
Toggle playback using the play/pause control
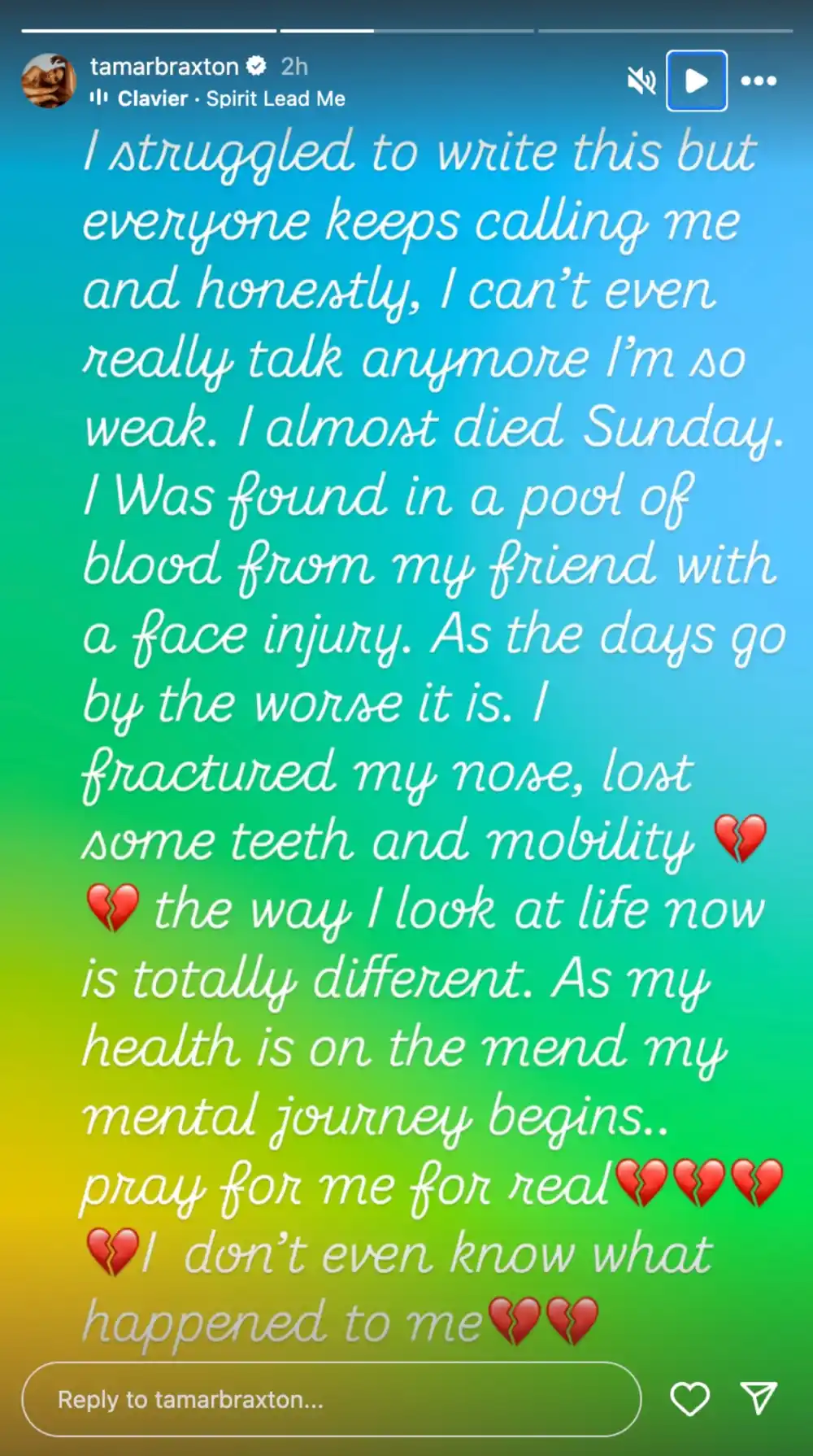click(x=695, y=80)
